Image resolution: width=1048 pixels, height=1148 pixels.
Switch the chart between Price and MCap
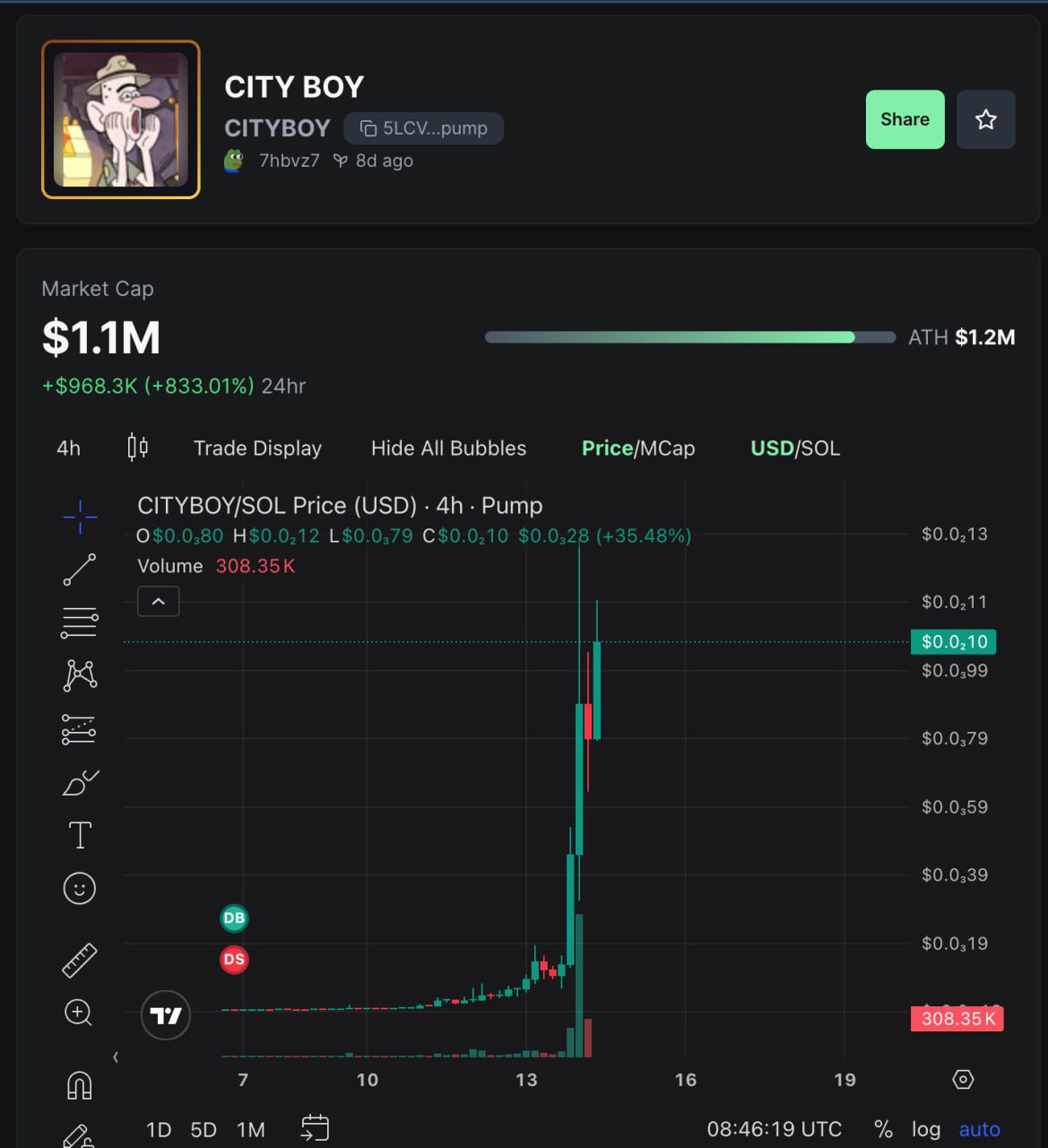[x=637, y=448]
